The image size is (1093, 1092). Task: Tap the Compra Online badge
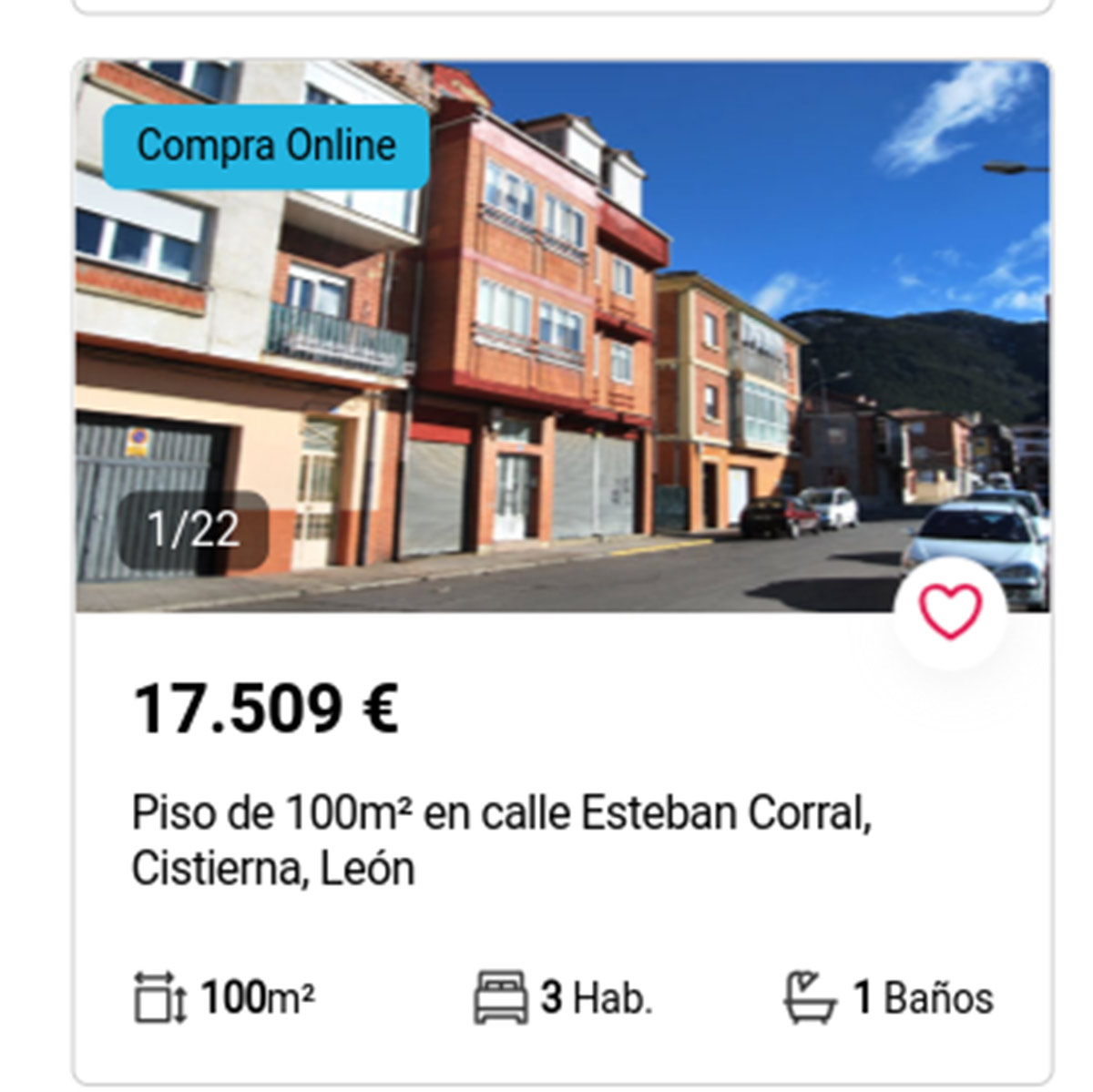(266, 147)
